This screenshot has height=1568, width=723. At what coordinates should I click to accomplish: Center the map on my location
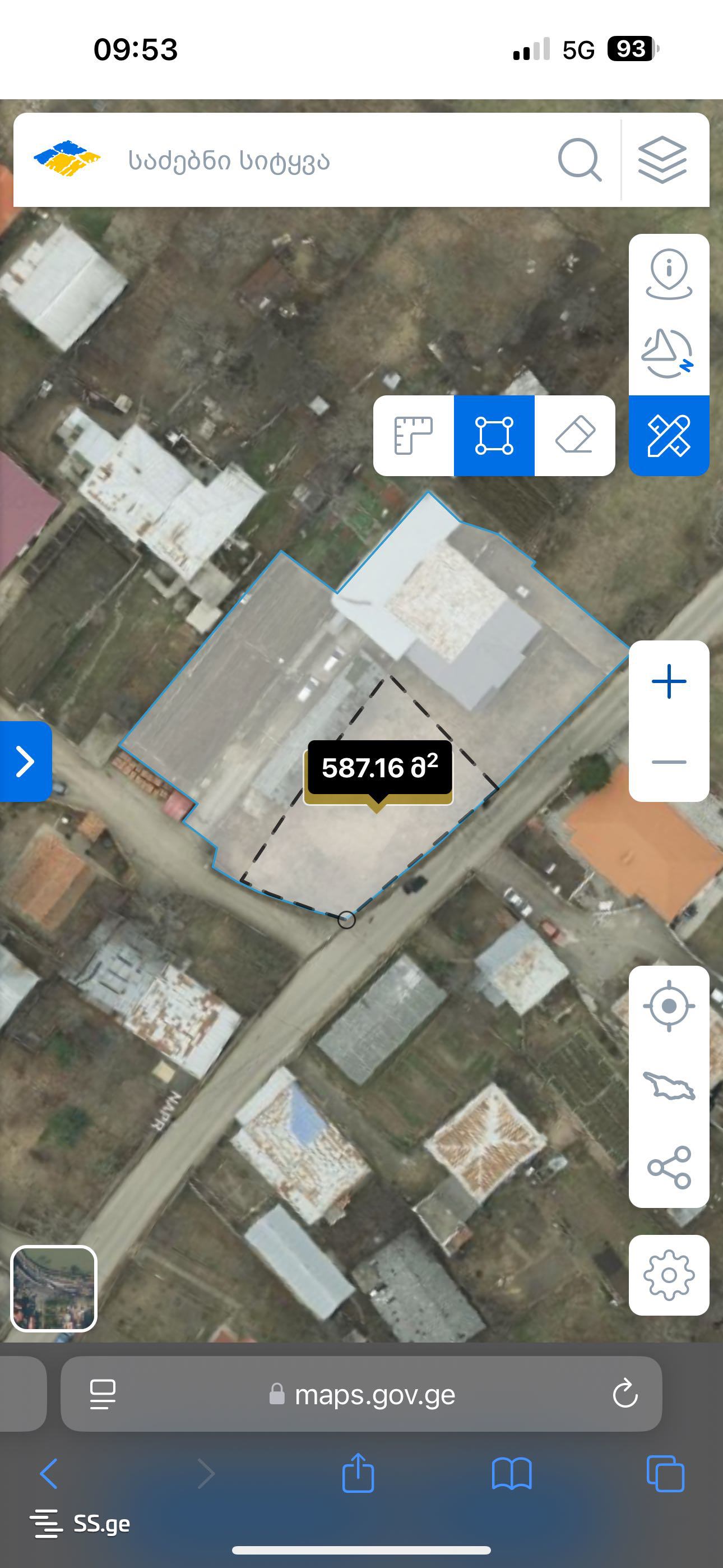[x=668, y=1006]
